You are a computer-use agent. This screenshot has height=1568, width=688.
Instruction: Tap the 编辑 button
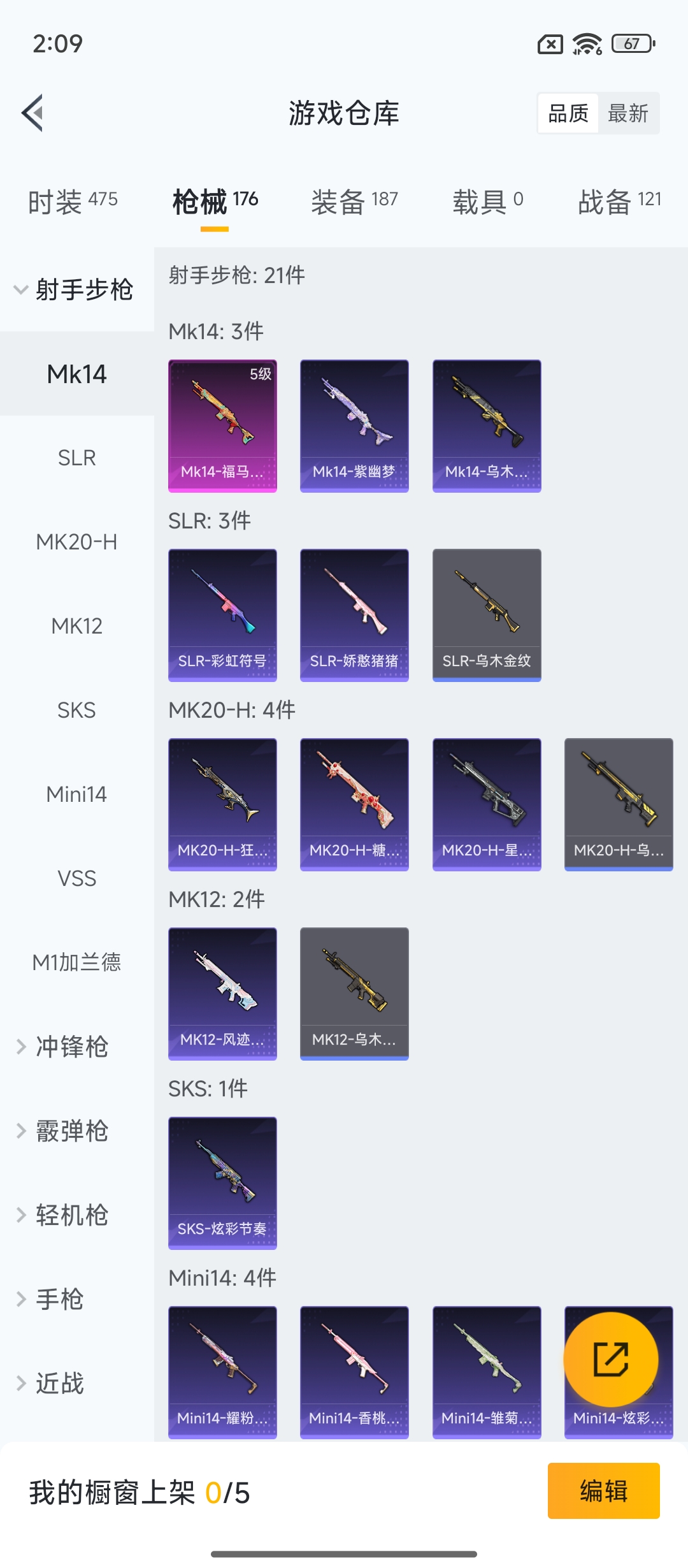[x=603, y=1491]
